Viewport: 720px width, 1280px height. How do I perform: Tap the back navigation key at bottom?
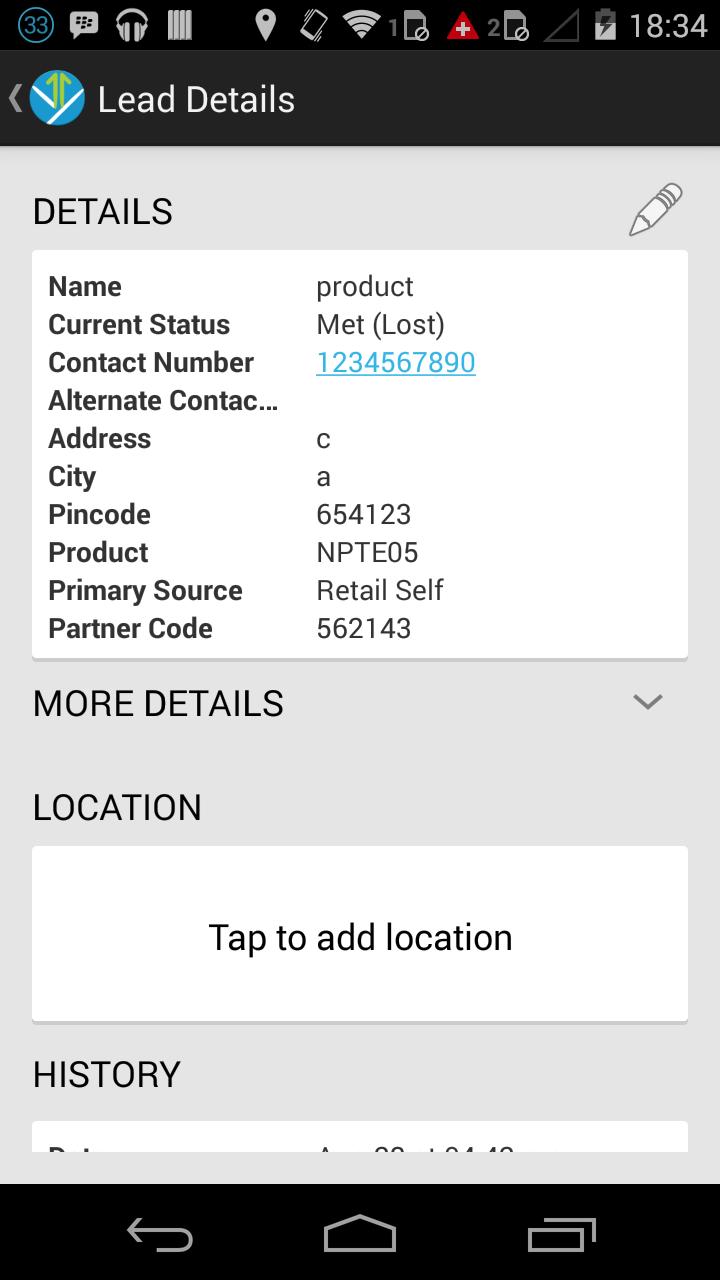tap(158, 1235)
